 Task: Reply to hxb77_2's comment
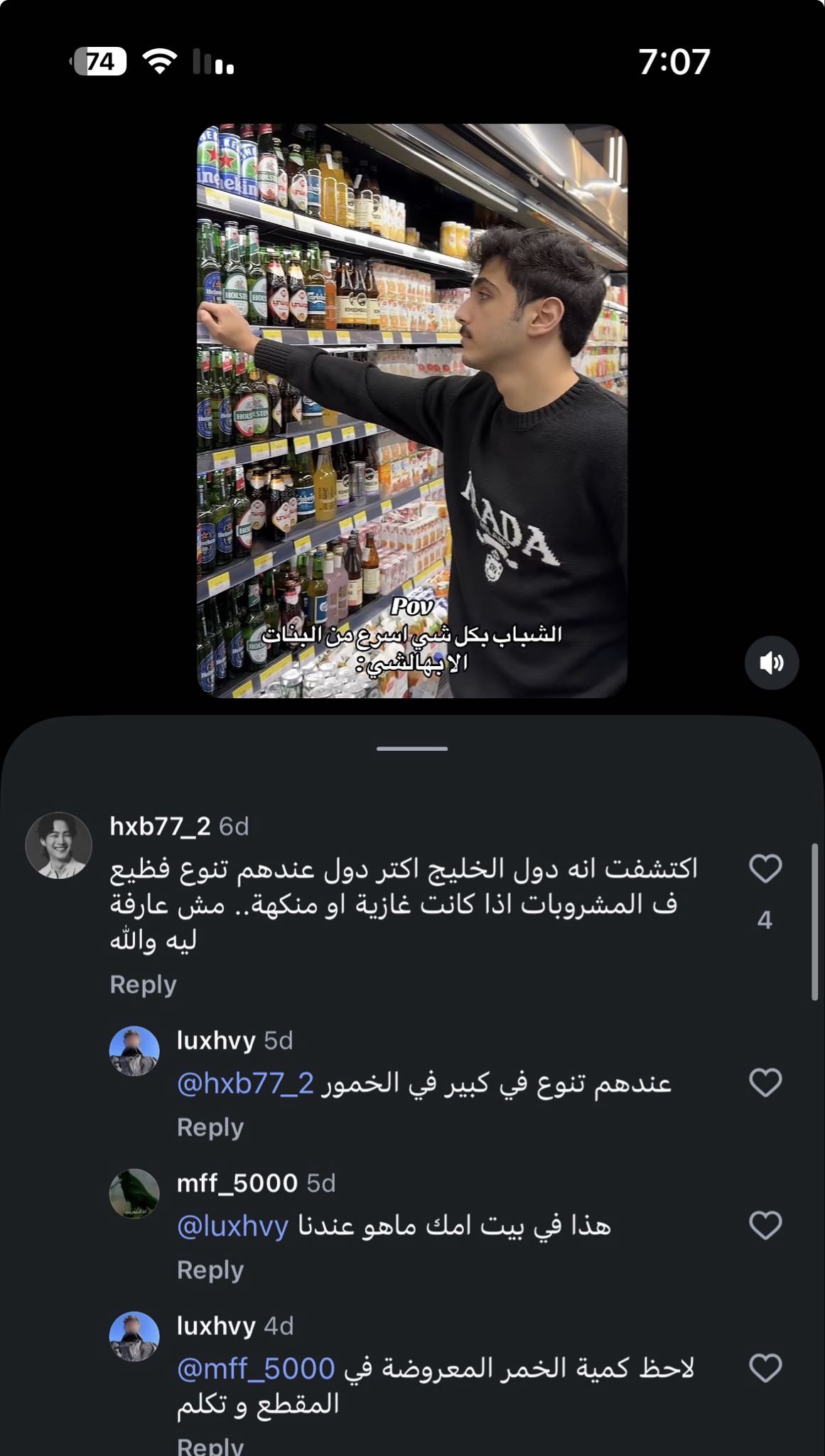click(142, 984)
